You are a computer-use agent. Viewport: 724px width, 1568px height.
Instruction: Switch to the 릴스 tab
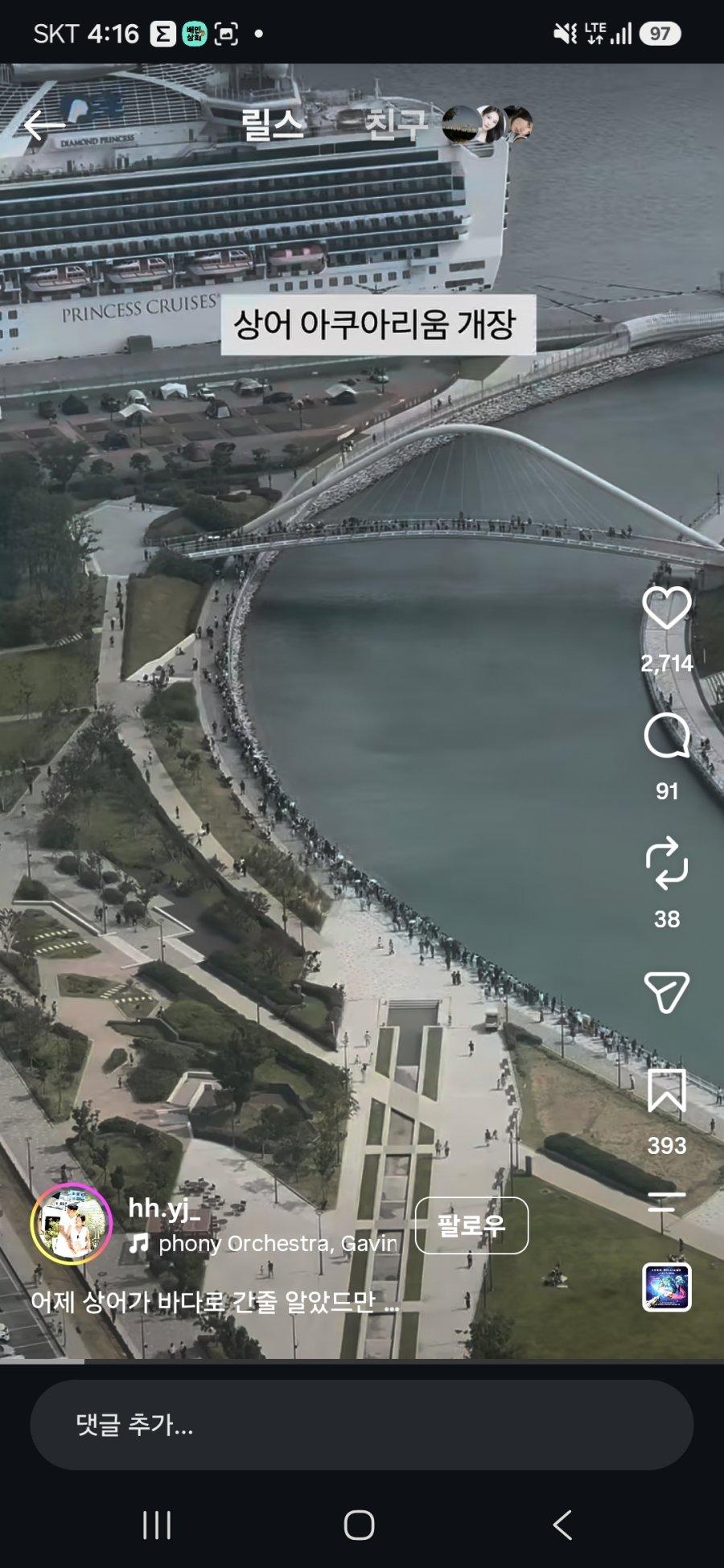274,125
